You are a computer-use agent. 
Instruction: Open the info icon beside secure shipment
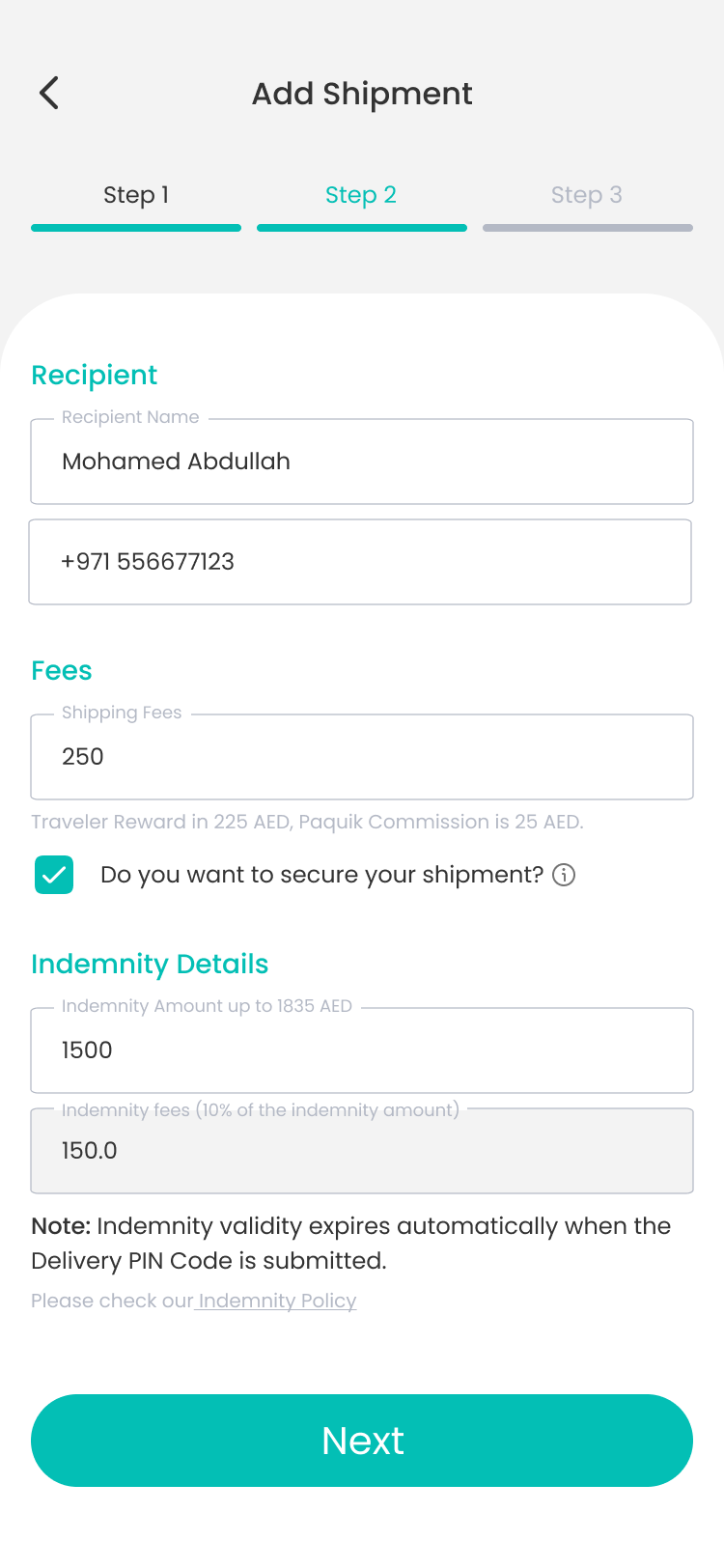[x=564, y=875]
